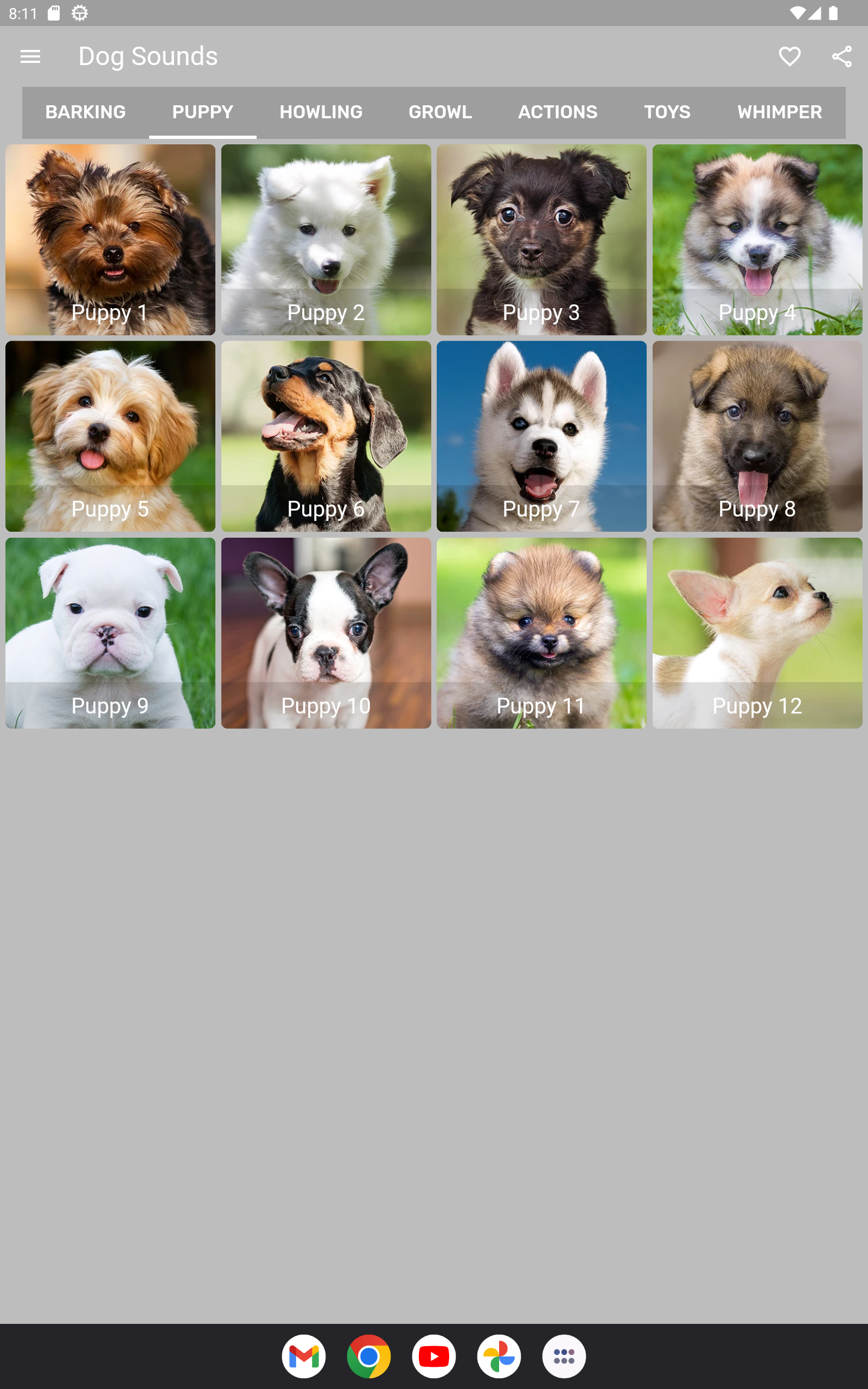Play the Puppy 1 sound
This screenshot has width=868, height=1389.
[110, 239]
